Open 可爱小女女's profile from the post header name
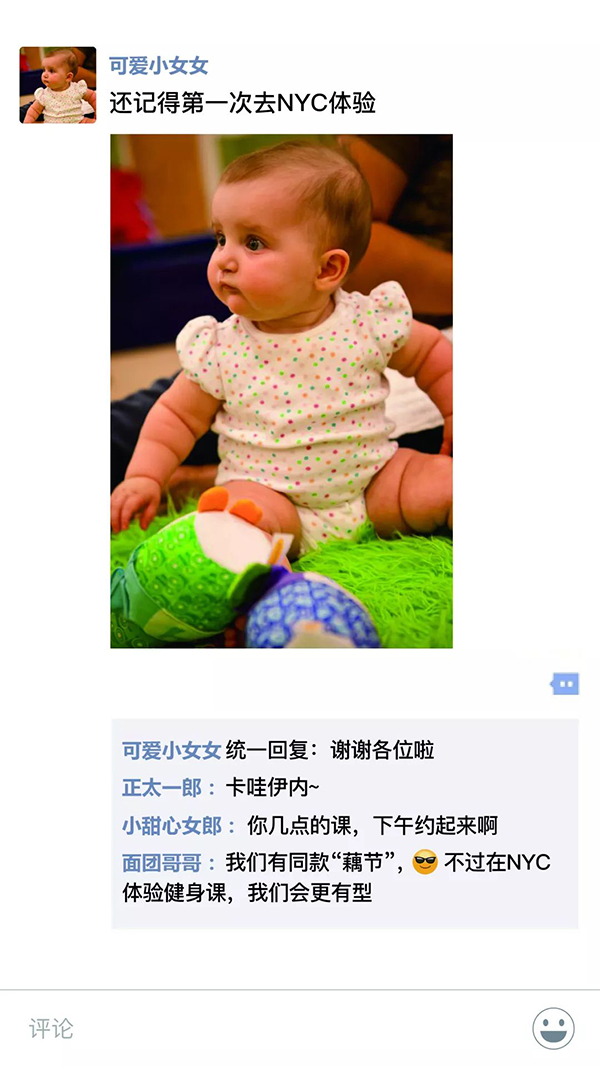Screen dimensions: 600x1067 tap(158, 66)
